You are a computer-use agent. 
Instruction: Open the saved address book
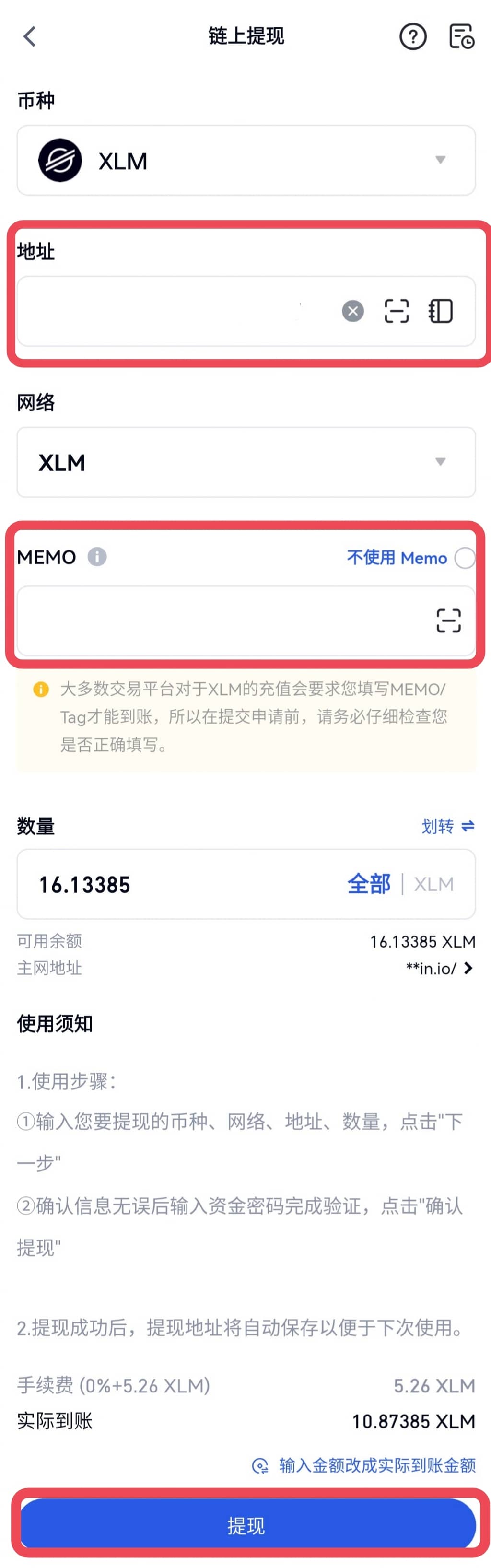point(441,311)
